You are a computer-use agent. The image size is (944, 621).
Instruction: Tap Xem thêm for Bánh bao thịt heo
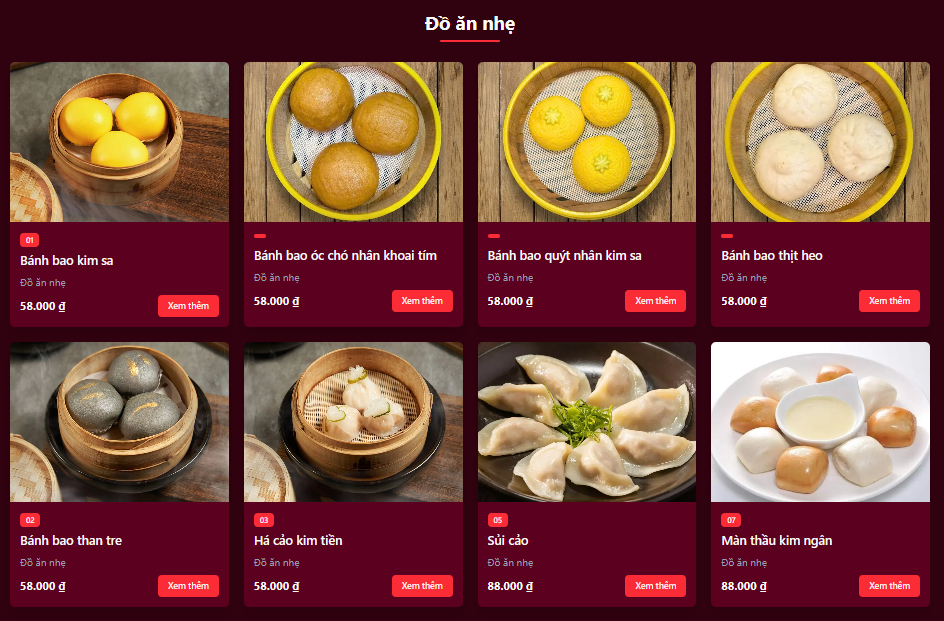coord(889,301)
